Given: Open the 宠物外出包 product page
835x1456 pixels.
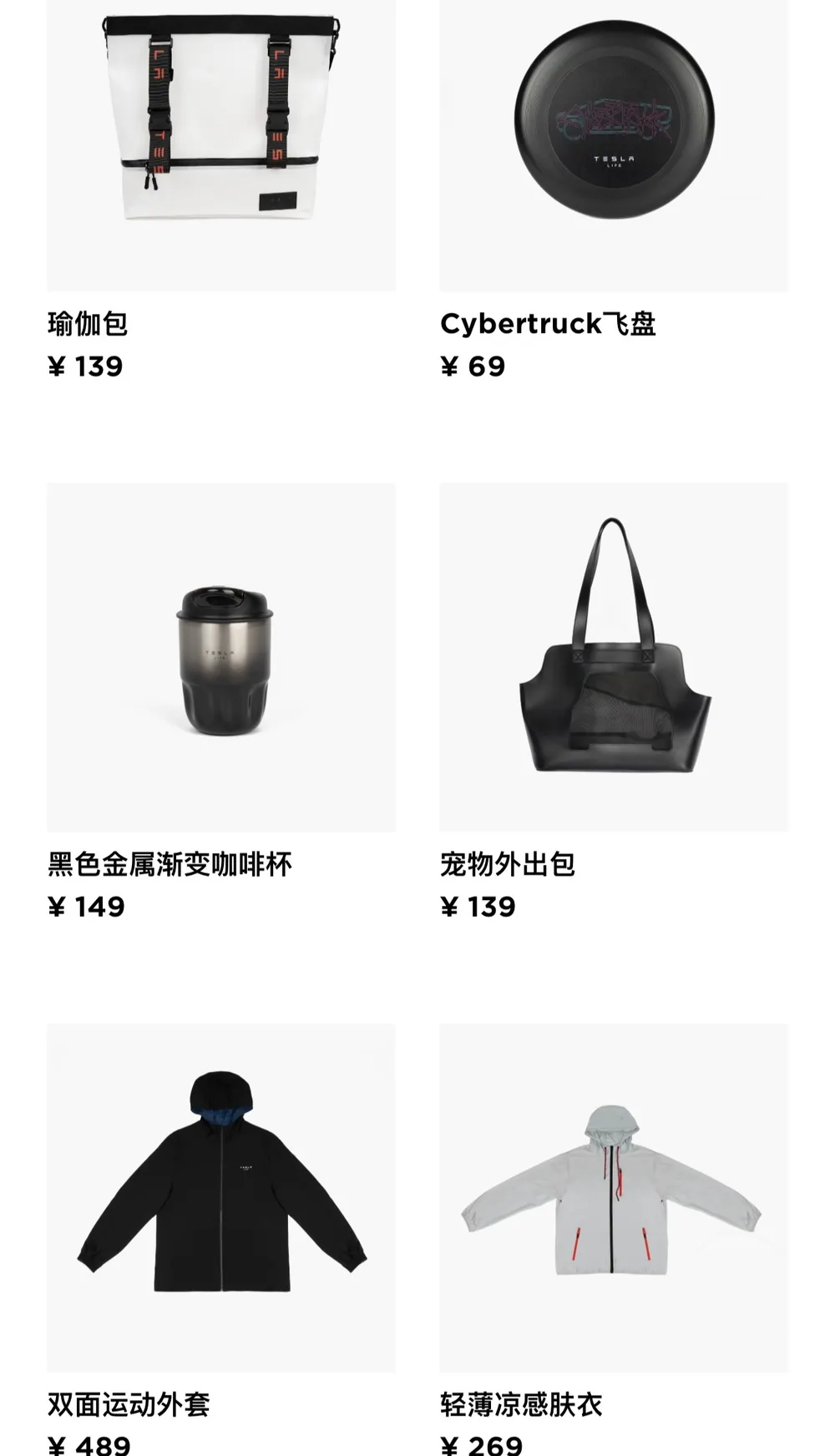Looking at the screenshot, I should [614, 657].
